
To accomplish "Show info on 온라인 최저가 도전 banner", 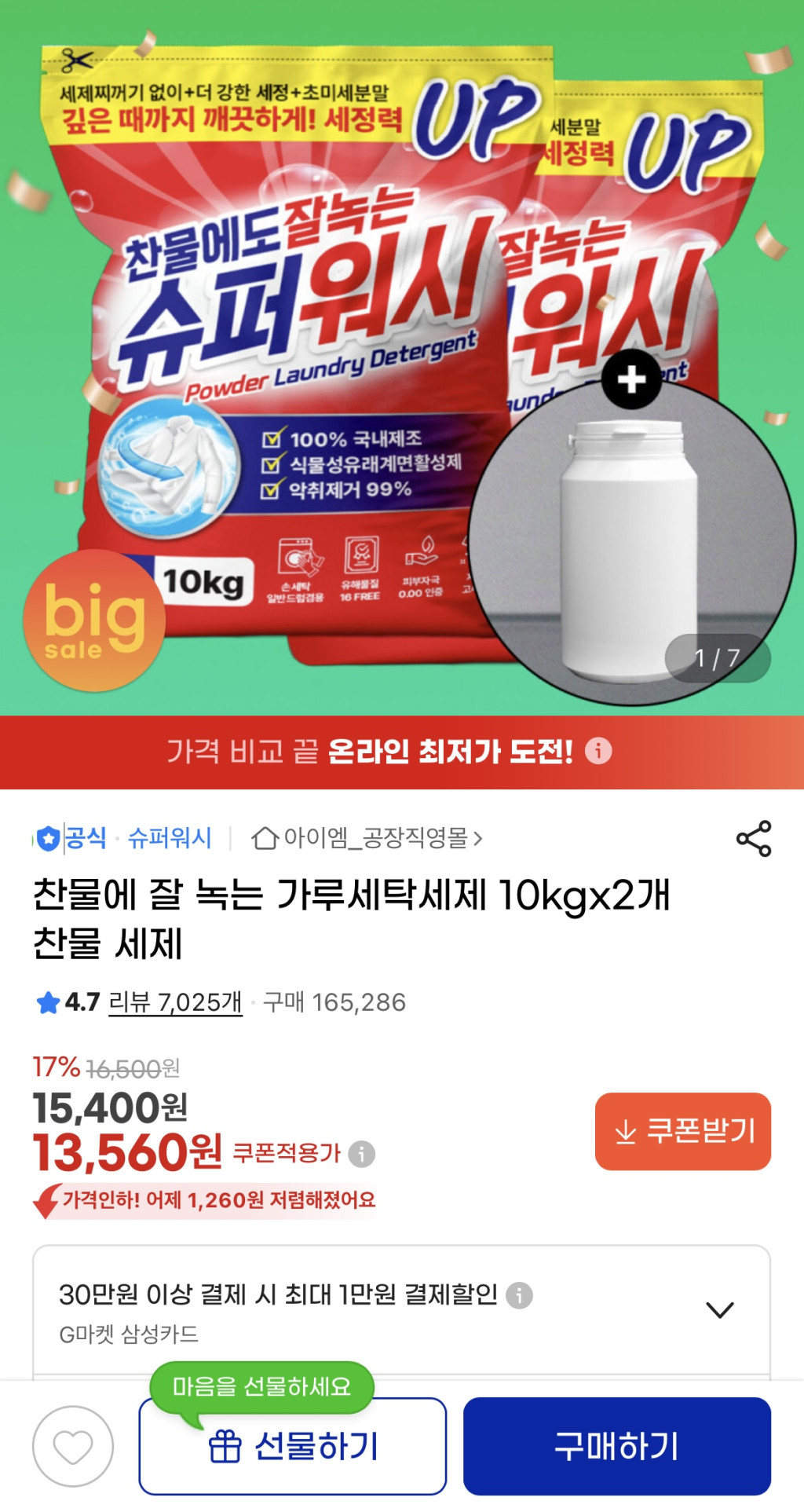I will point(598,751).
